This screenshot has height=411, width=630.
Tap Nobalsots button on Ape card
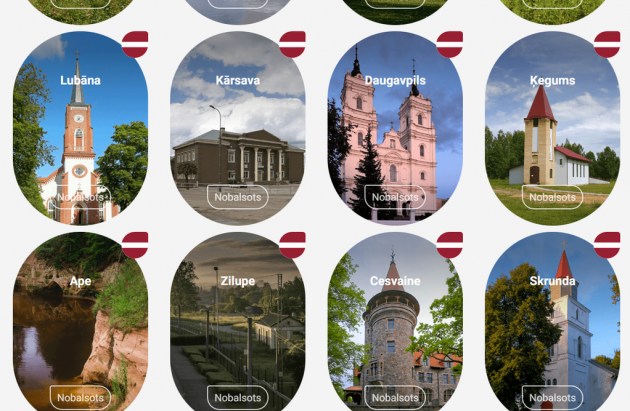tap(80, 397)
